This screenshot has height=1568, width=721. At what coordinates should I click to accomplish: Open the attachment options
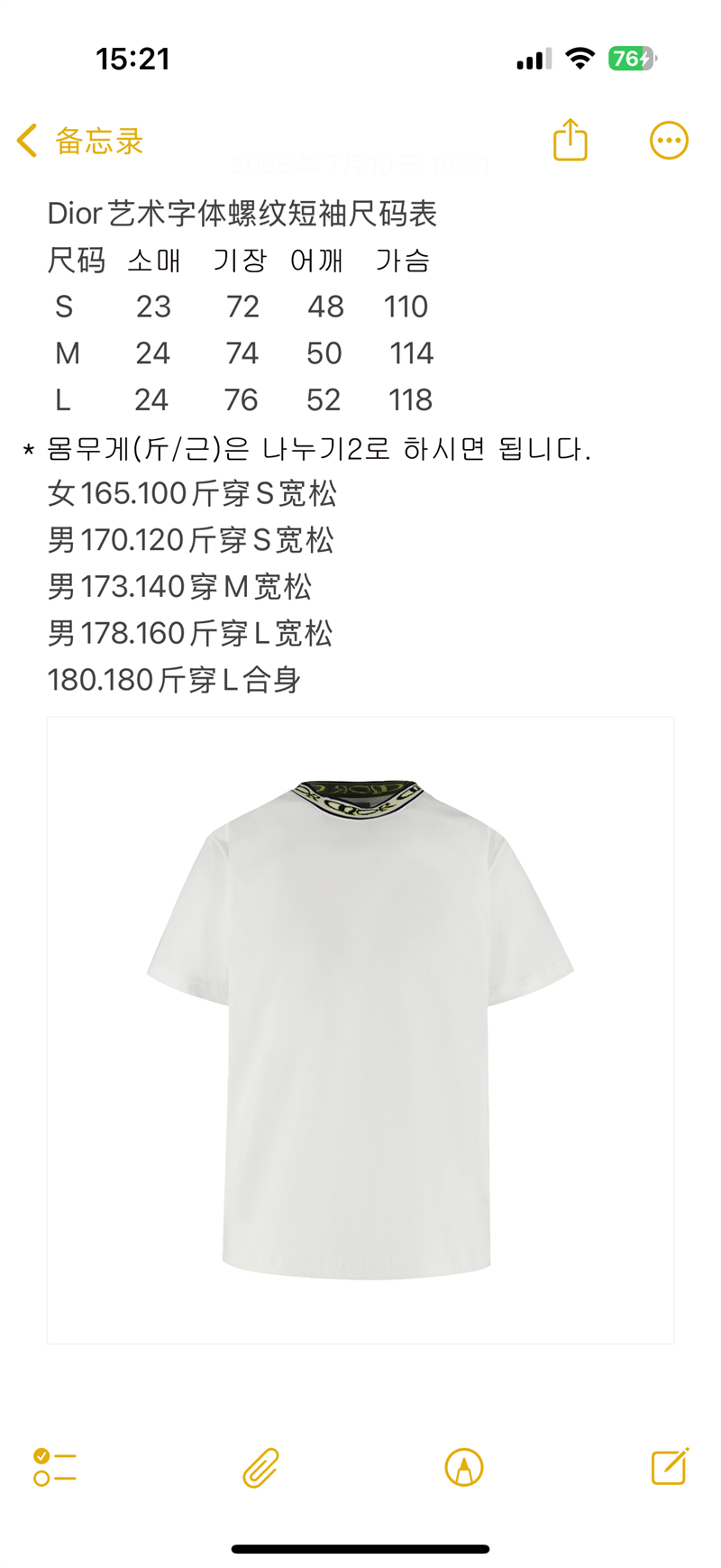(x=260, y=1467)
